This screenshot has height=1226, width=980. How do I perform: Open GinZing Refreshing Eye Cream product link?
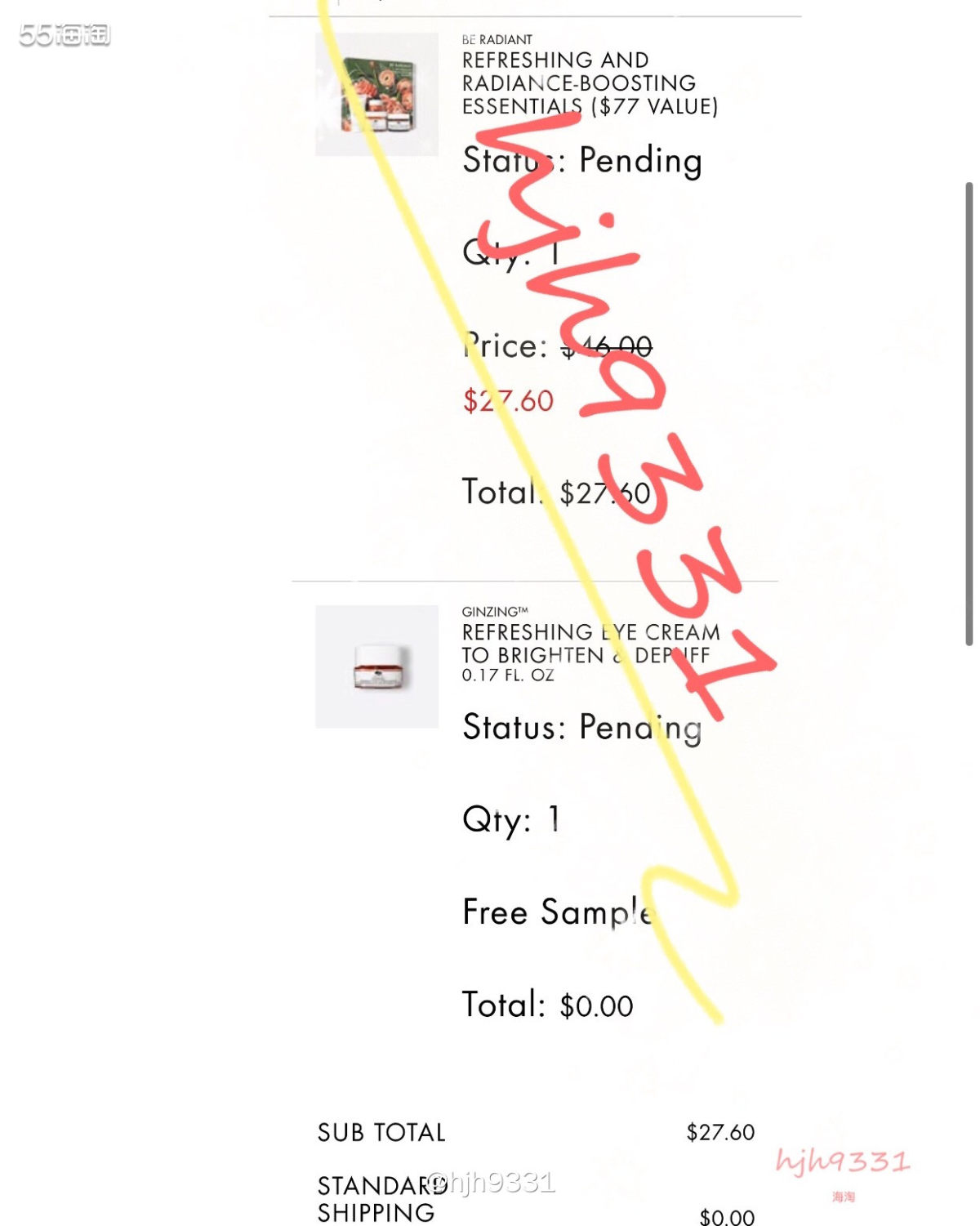click(x=590, y=644)
